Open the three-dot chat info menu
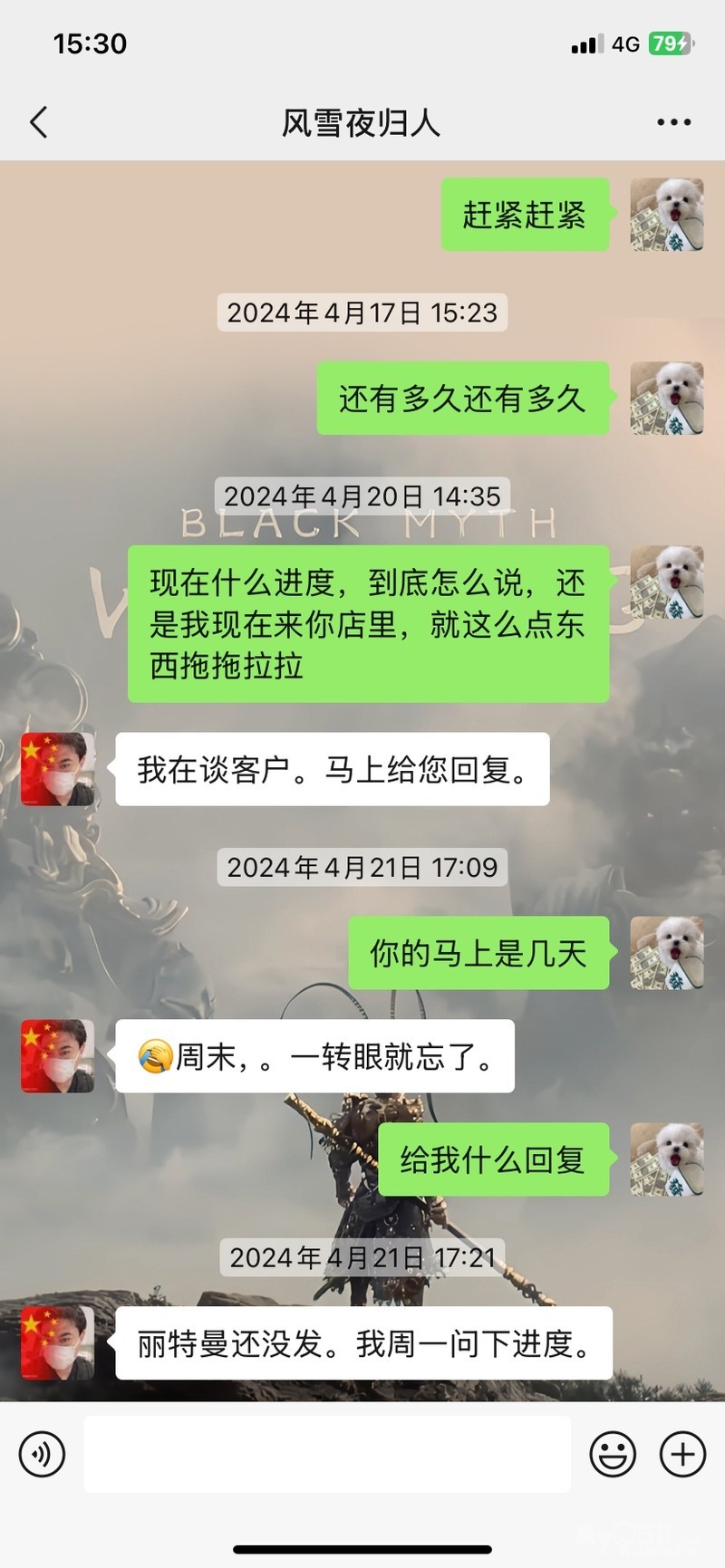725x1568 pixels. [673, 122]
